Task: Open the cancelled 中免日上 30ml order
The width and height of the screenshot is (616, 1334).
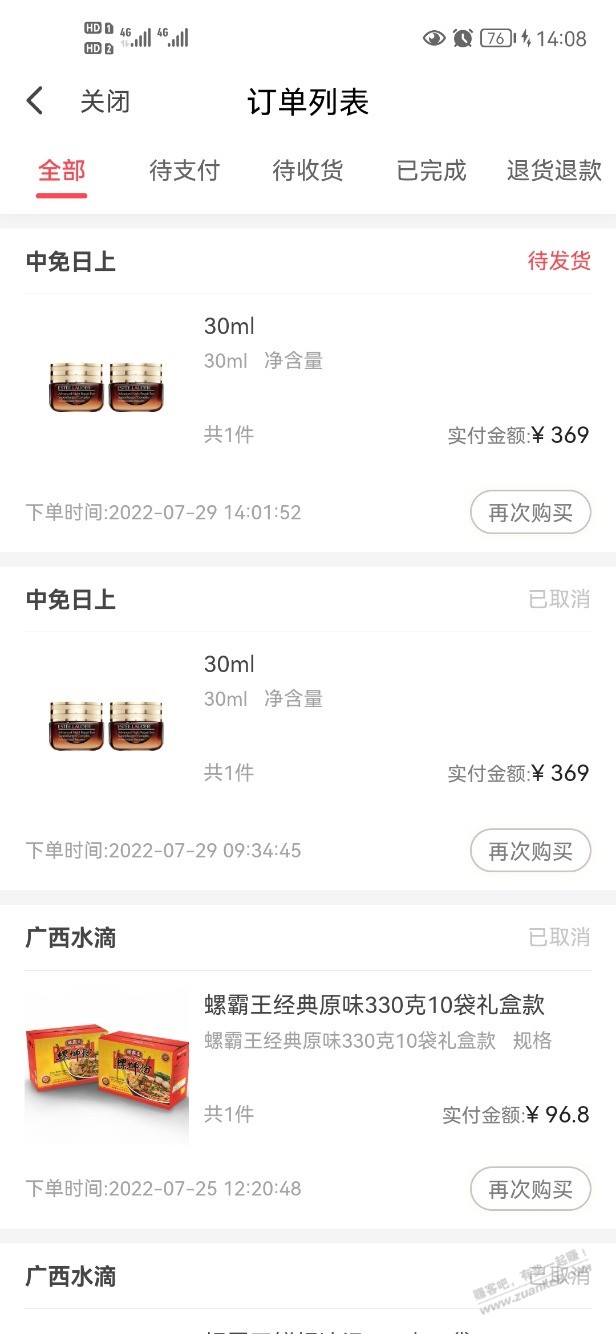Action: pyautogui.click(x=308, y=728)
